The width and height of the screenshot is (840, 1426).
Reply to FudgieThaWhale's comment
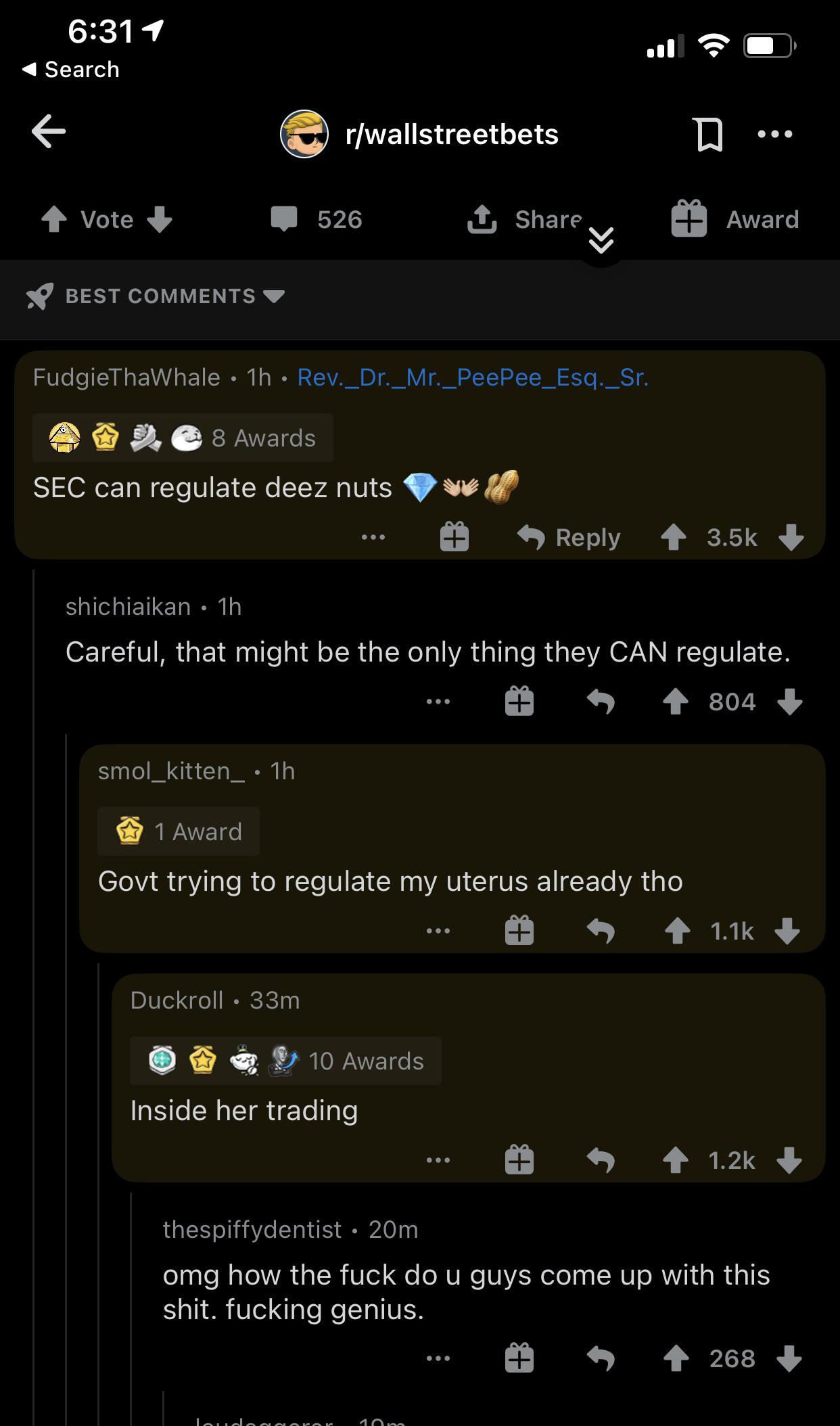[x=569, y=538]
